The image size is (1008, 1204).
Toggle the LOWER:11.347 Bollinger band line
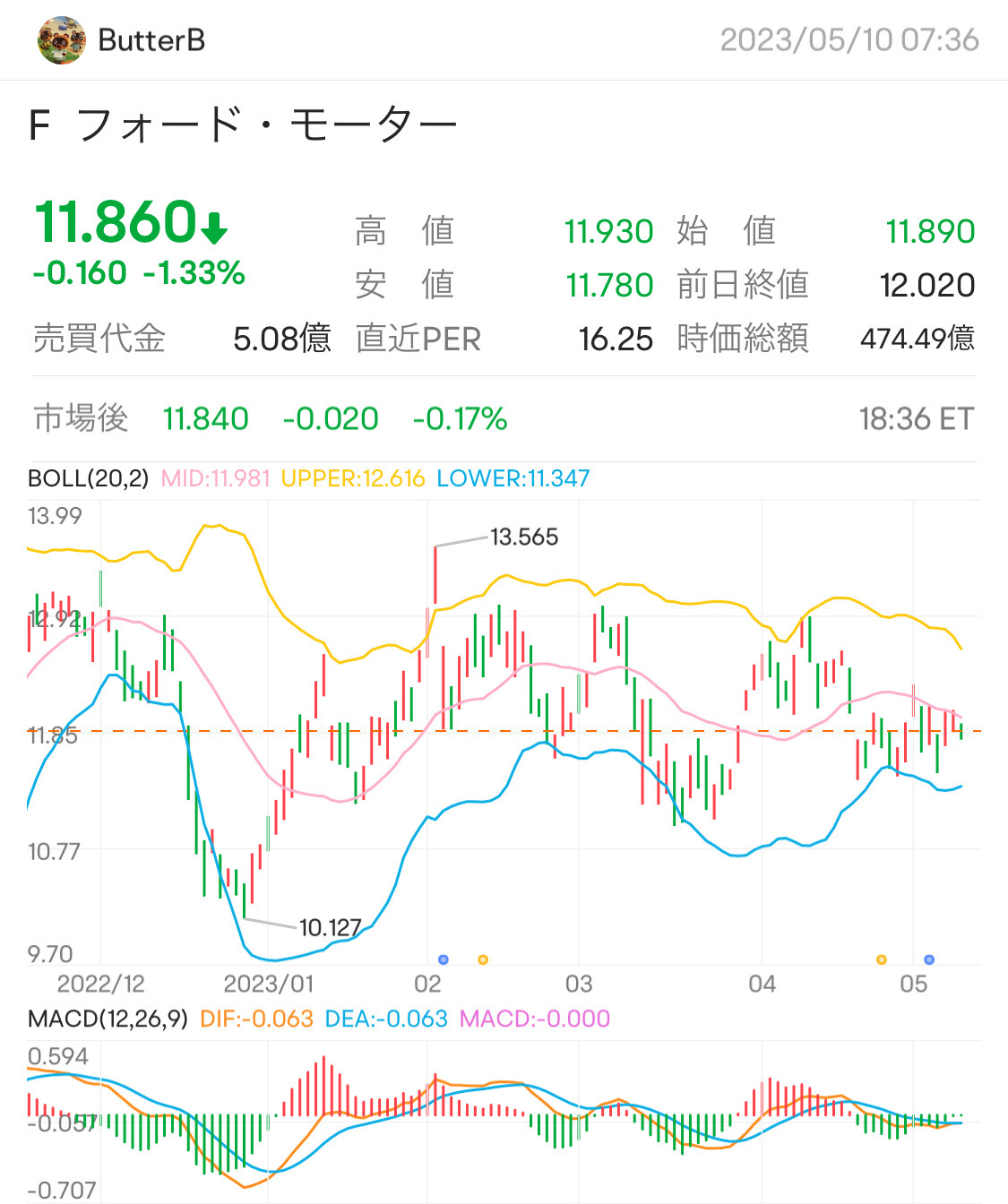click(x=513, y=478)
